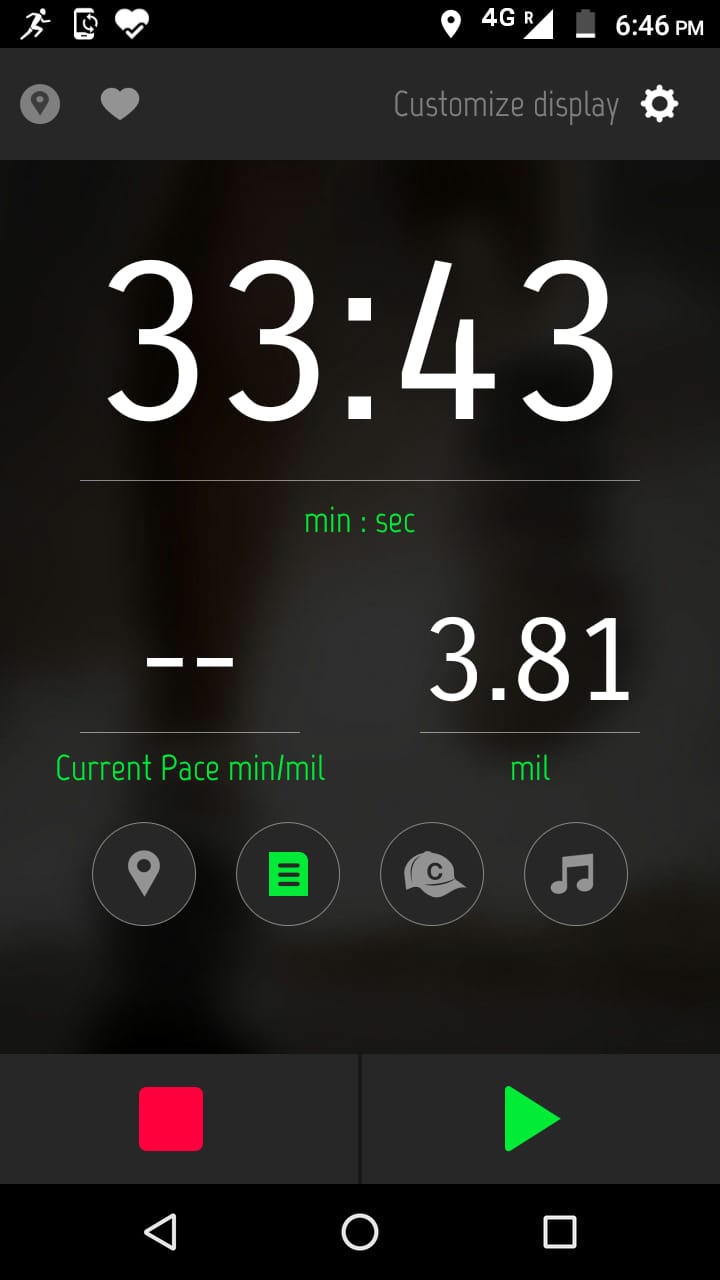Open the green notes list button
Image resolution: width=720 pixels, height=1280 pixels.
coord(288,874)
